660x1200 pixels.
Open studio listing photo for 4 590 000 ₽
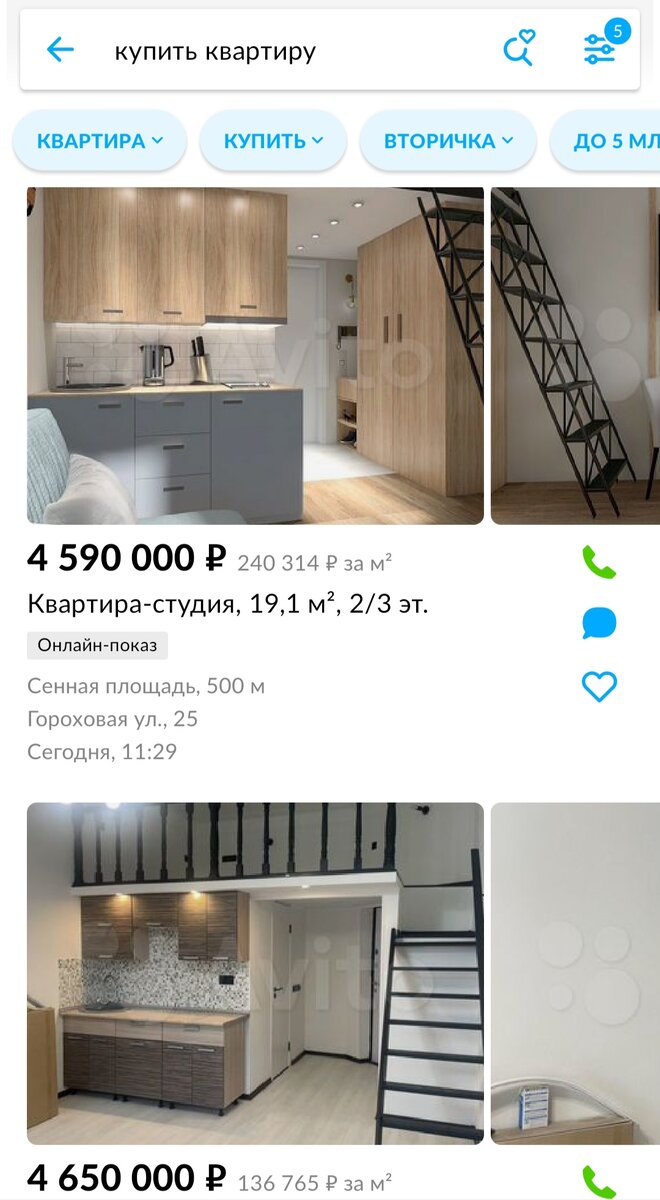pyautogui.click(x=255, y=355)
